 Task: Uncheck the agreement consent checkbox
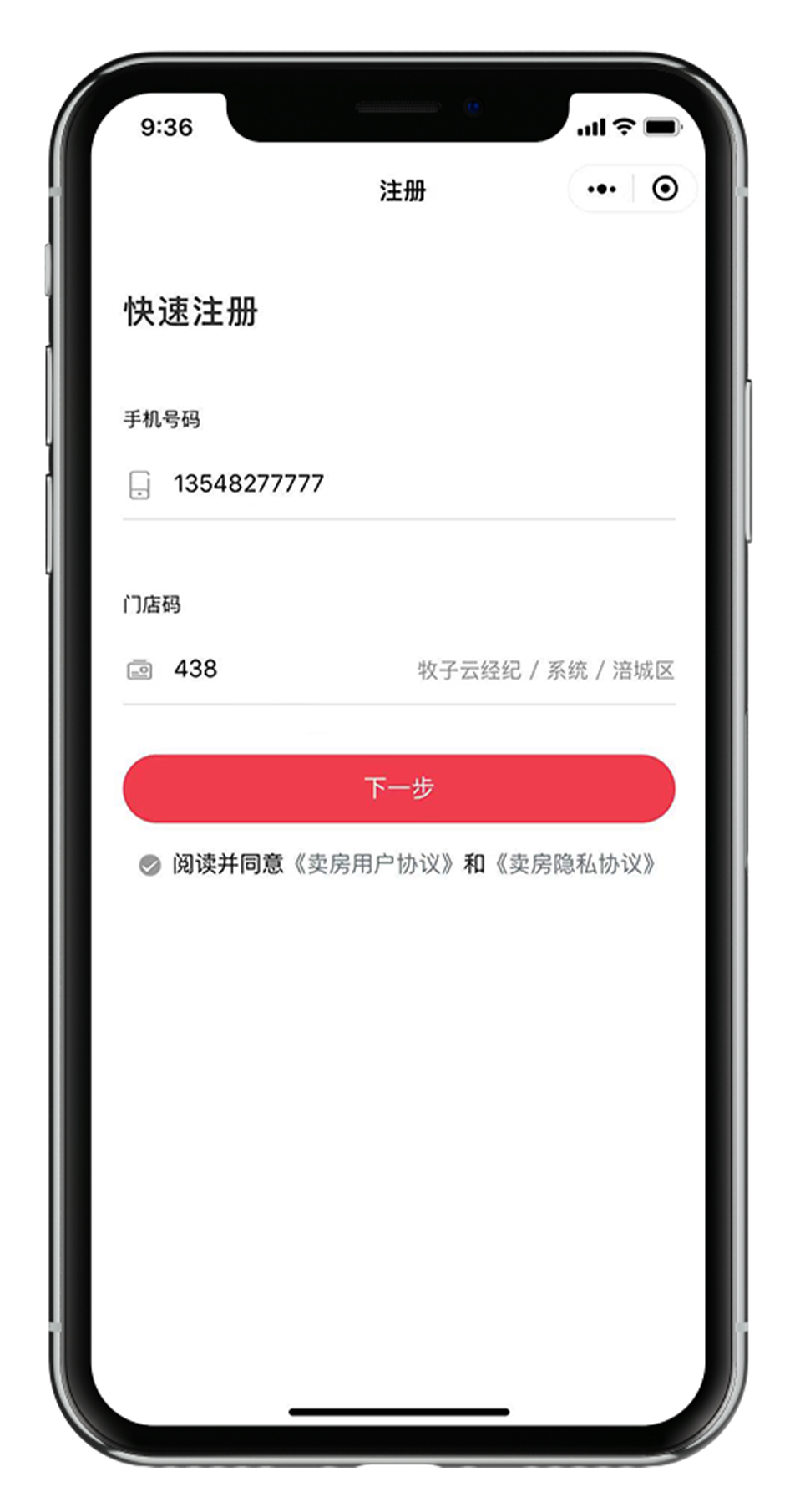(150, 865)
